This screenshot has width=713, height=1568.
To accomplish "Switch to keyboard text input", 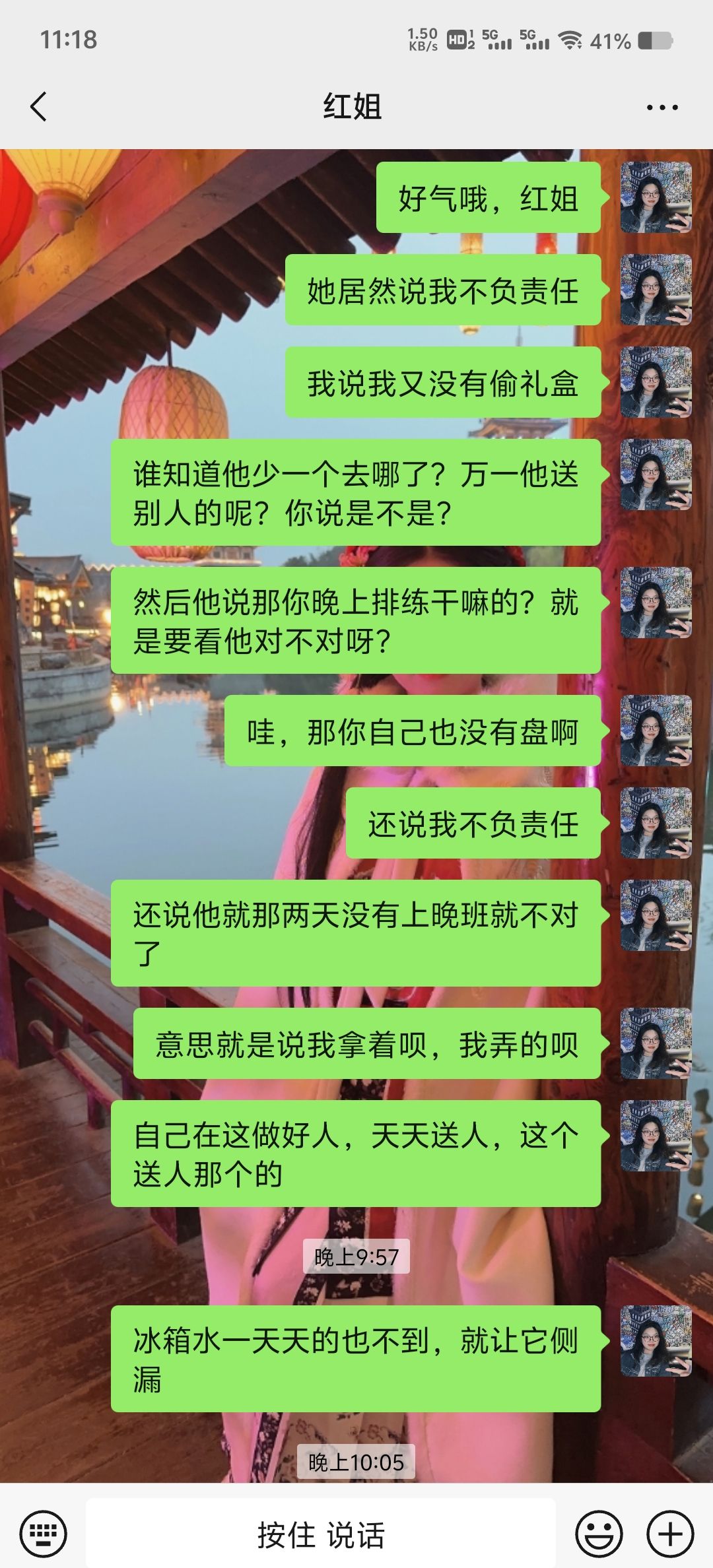I will [44, 1534].
